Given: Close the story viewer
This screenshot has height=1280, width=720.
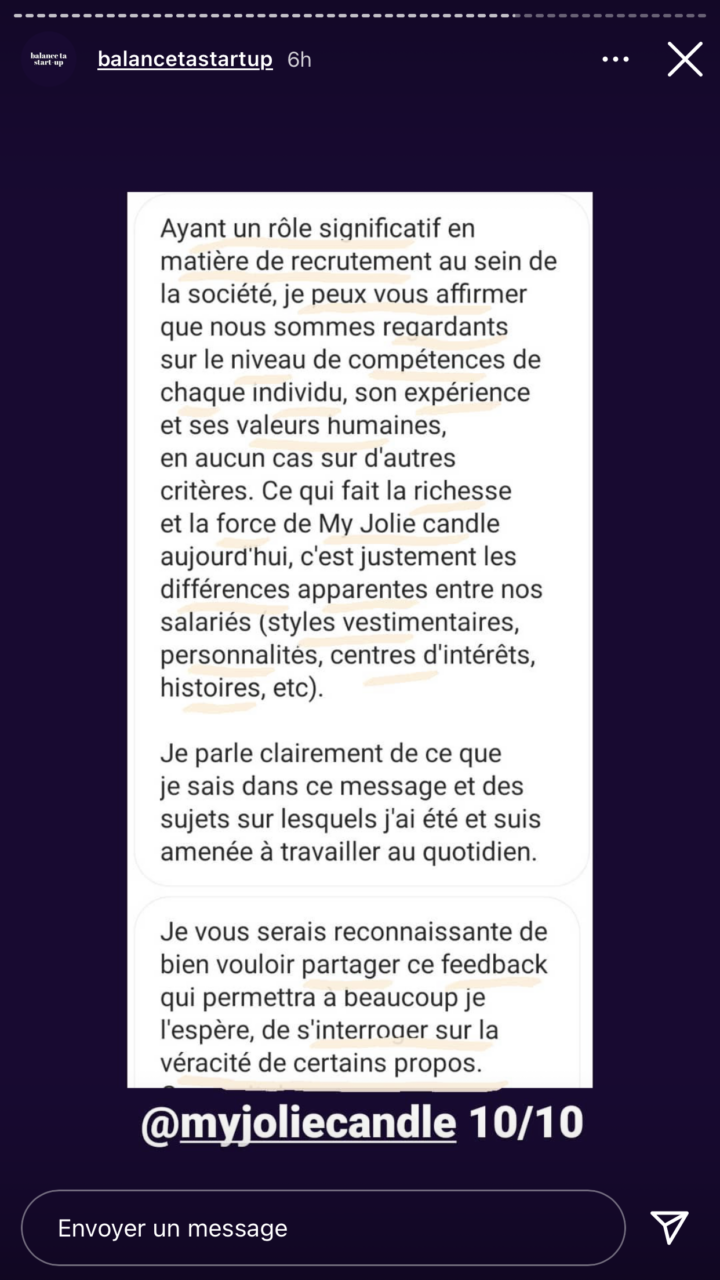Looking at the screenshot, I should [685, 60].
